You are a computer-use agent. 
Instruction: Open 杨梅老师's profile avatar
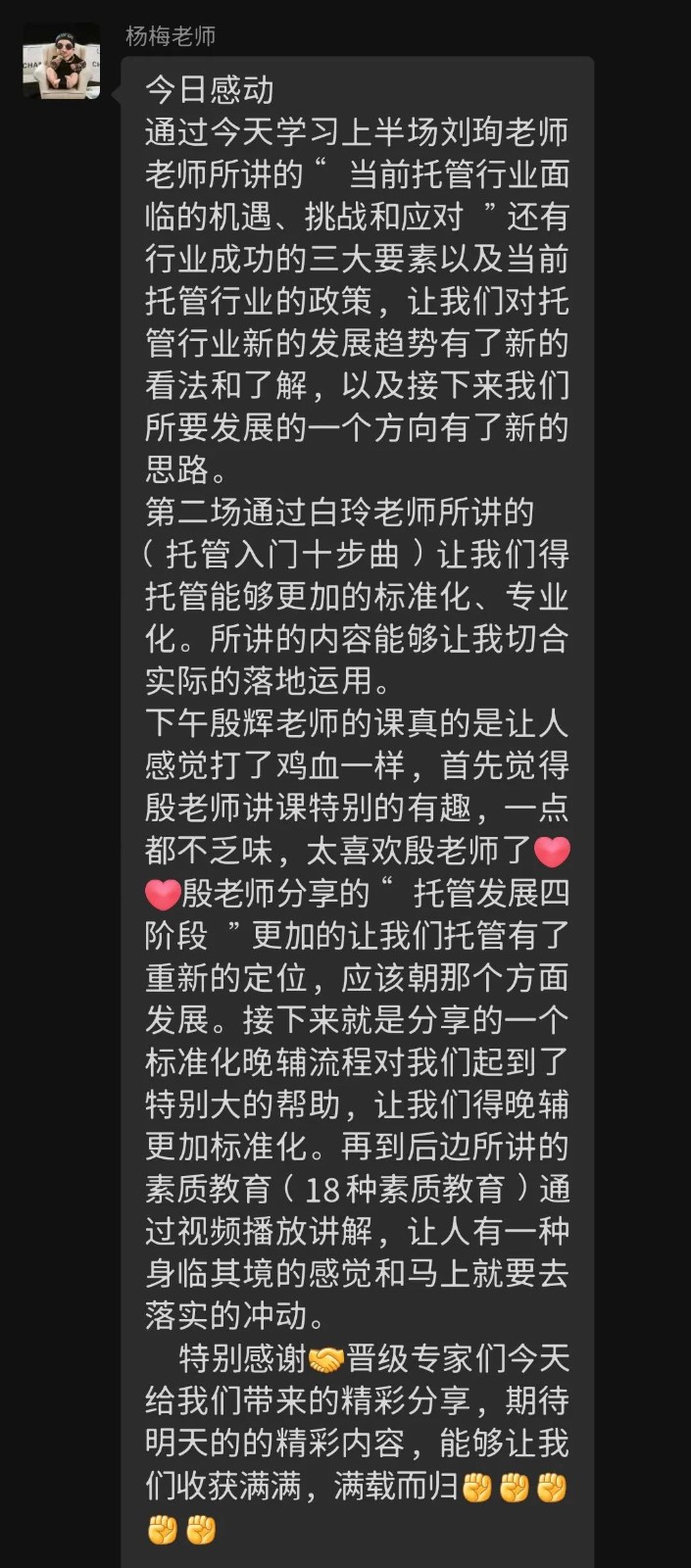[x=62, y=61]
